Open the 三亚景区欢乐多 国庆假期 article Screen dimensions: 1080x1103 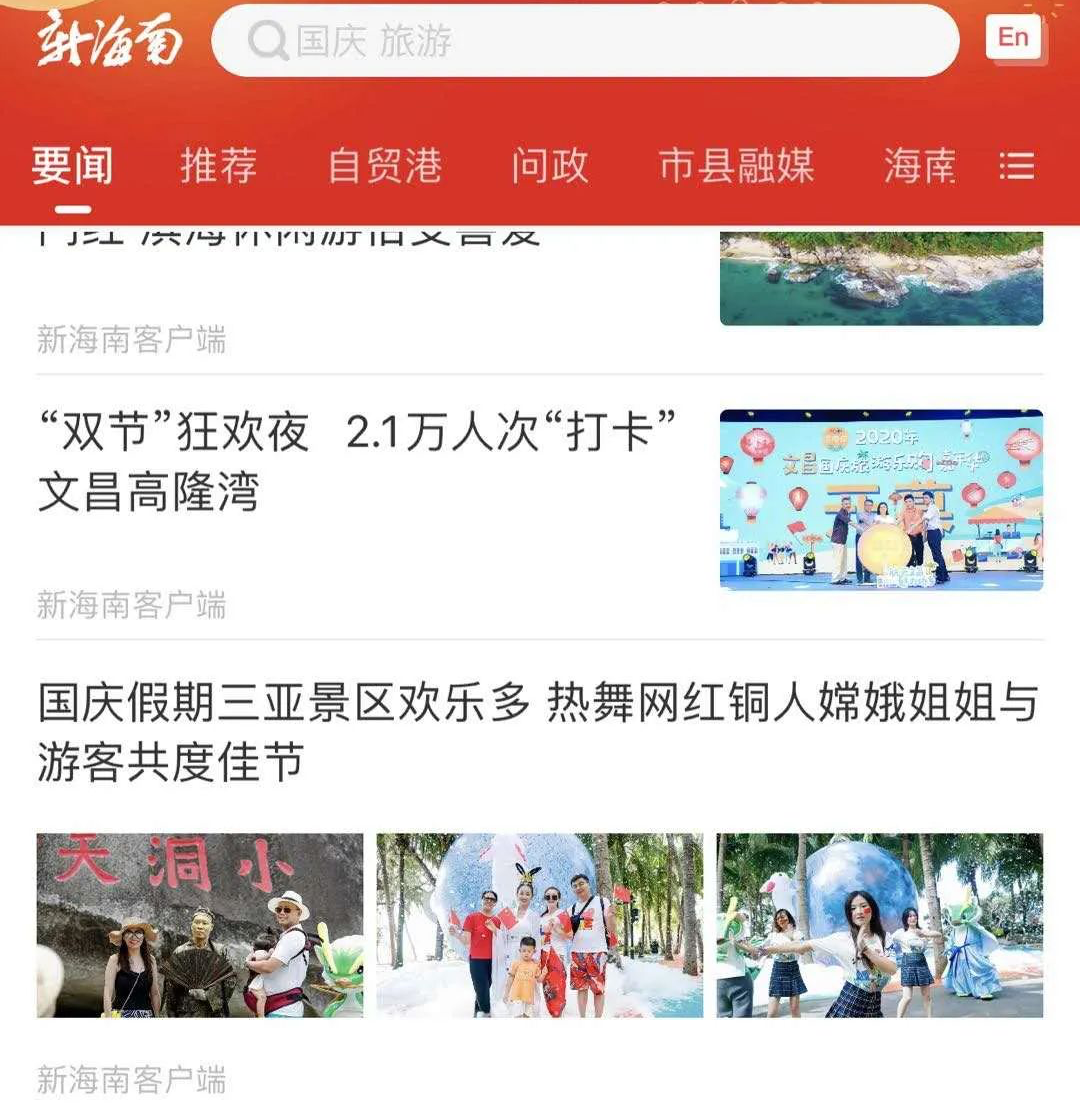coord(538,732)
